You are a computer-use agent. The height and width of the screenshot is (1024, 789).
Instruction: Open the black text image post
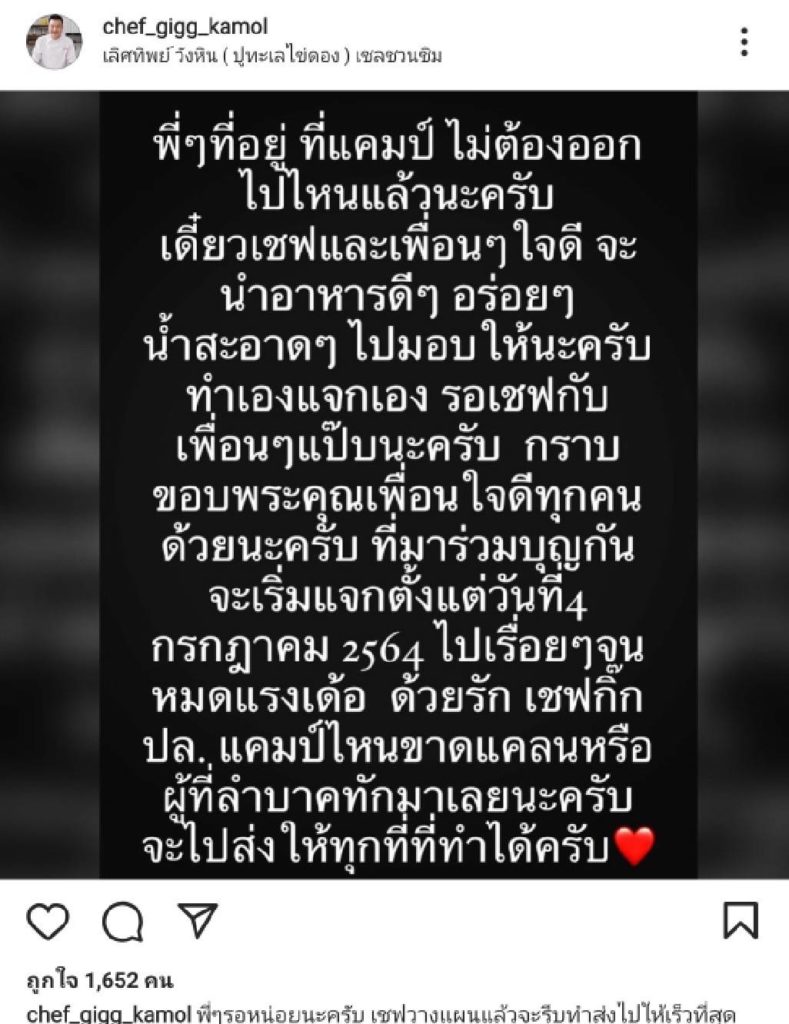(x=394, y=485)
